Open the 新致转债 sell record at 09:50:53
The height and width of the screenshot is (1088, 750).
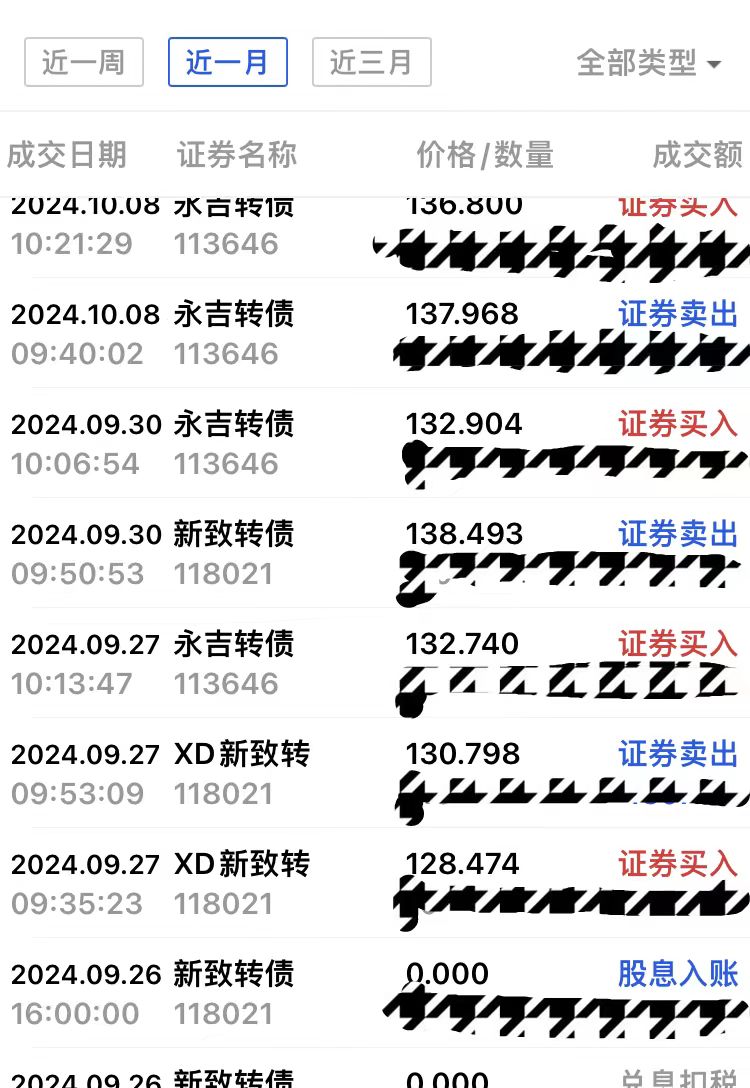coord(375,553)
